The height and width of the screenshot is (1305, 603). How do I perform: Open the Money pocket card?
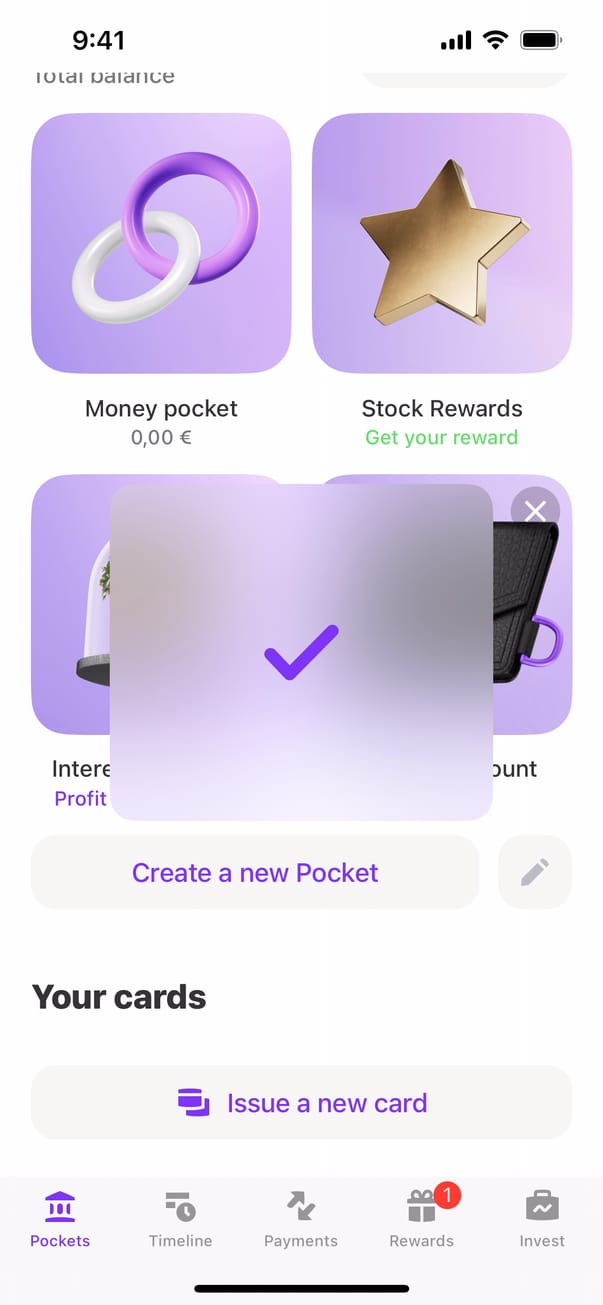tap(161, 243)
